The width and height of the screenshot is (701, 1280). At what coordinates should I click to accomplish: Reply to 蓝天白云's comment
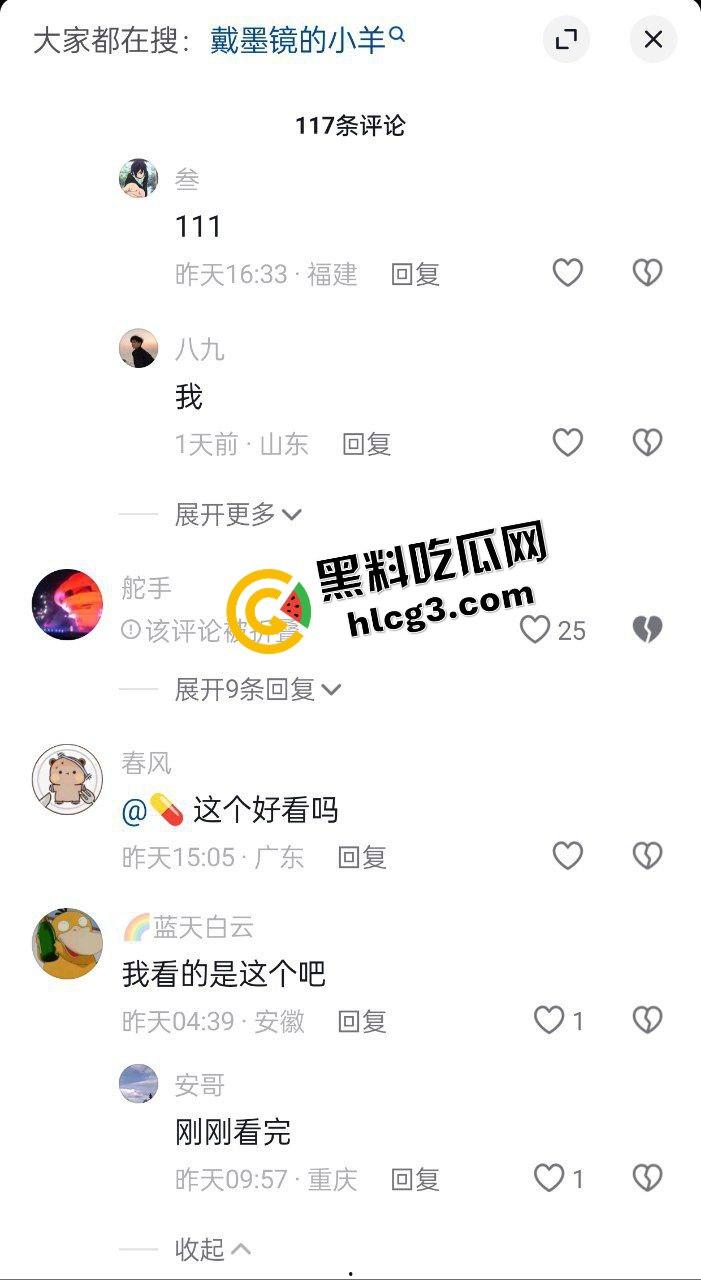(362, 1021)
